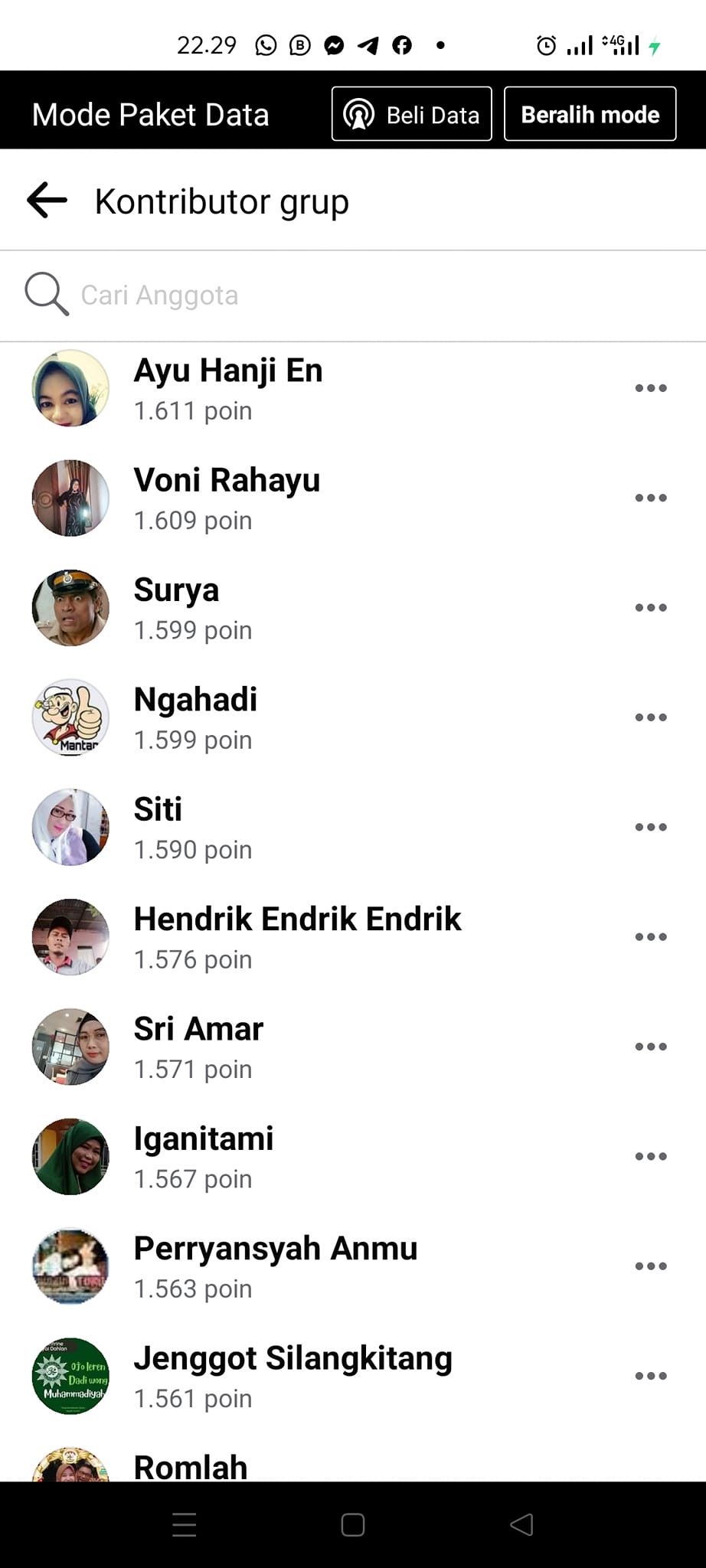View Ayu Hanji En's profile

[x=228, y=372]
